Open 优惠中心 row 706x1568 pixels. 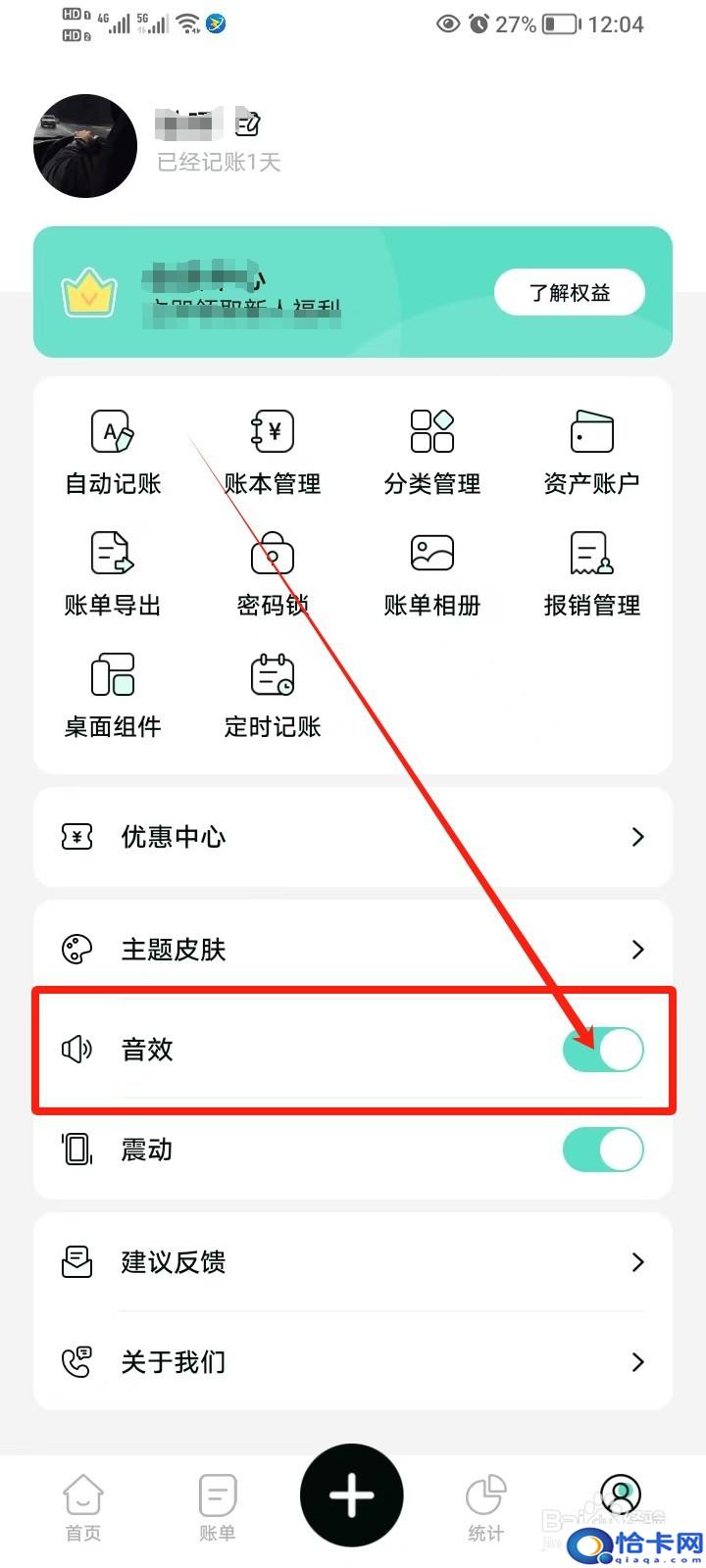click(x=353, y=837)
